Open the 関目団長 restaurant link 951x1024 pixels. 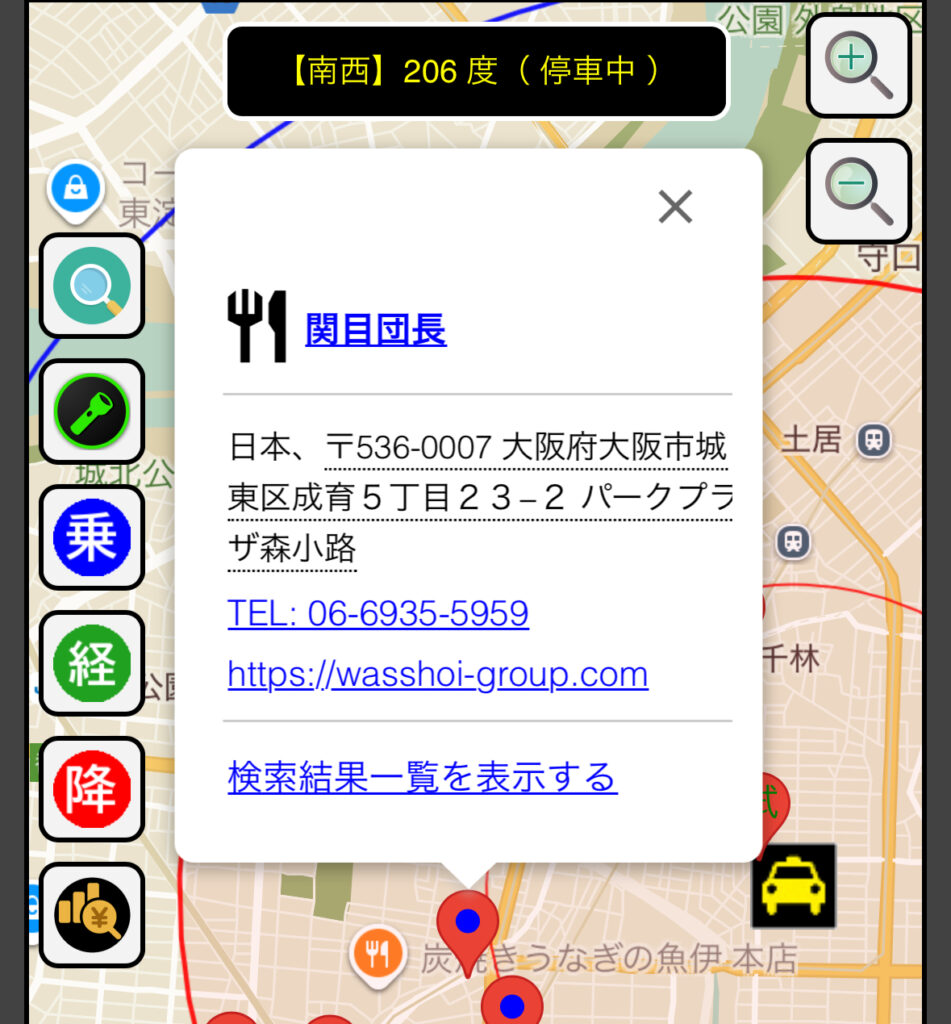[x=375, y=329]
